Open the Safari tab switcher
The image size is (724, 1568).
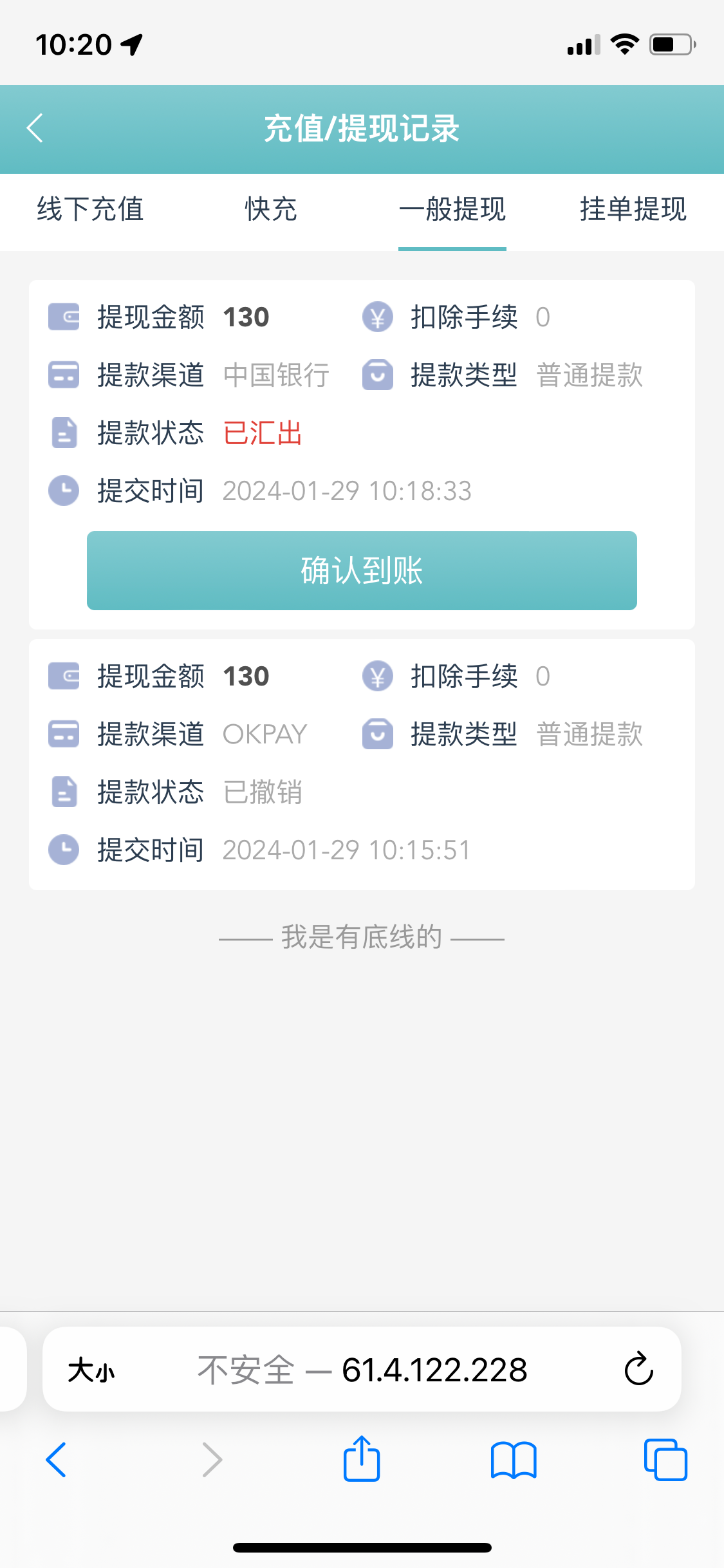(x=667, y=1460)
